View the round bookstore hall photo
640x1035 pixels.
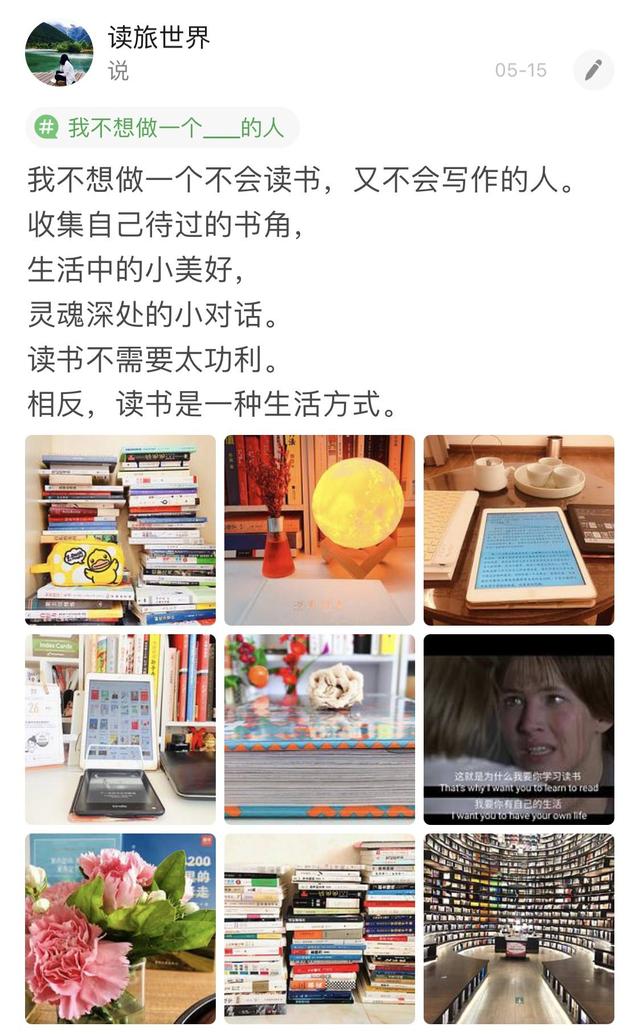coord(518,928)
